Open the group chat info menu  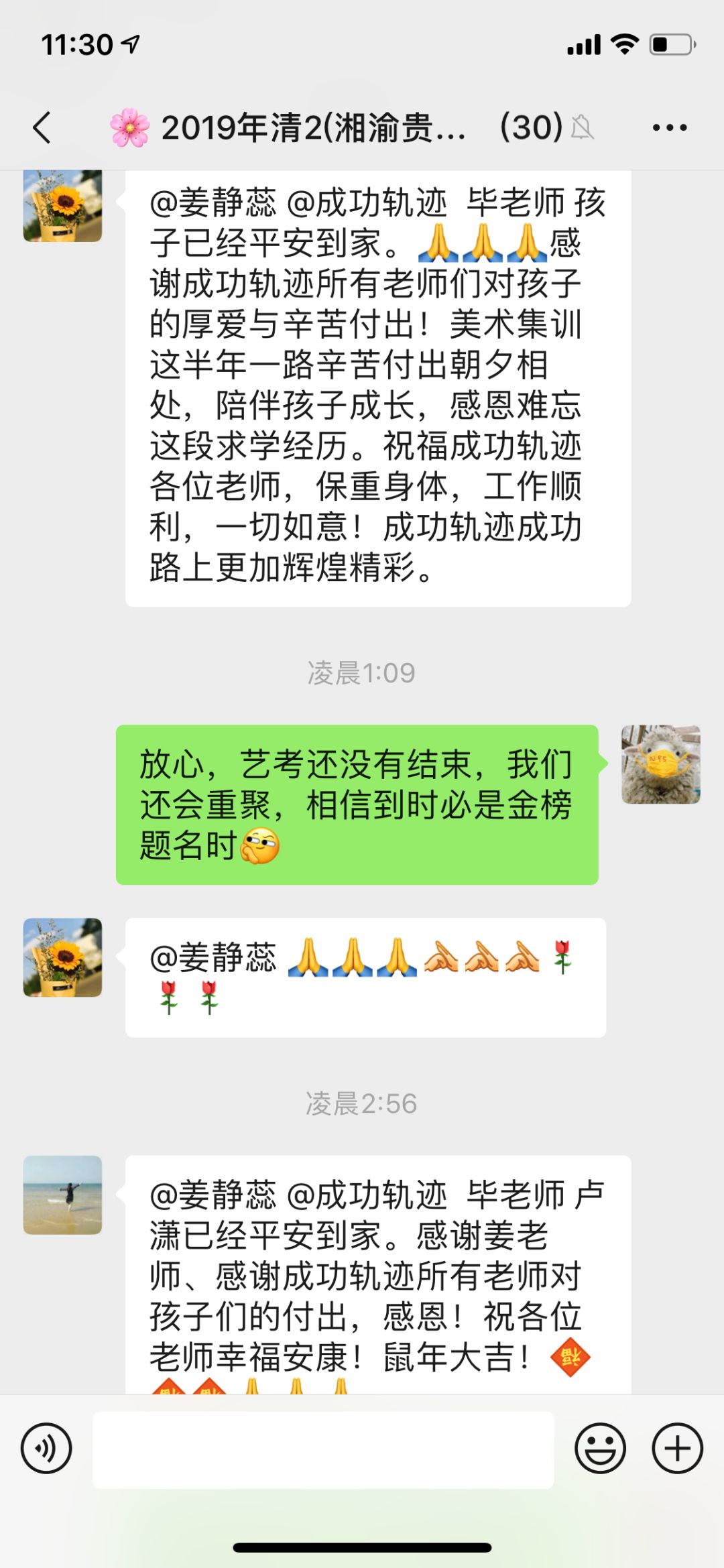669,127
